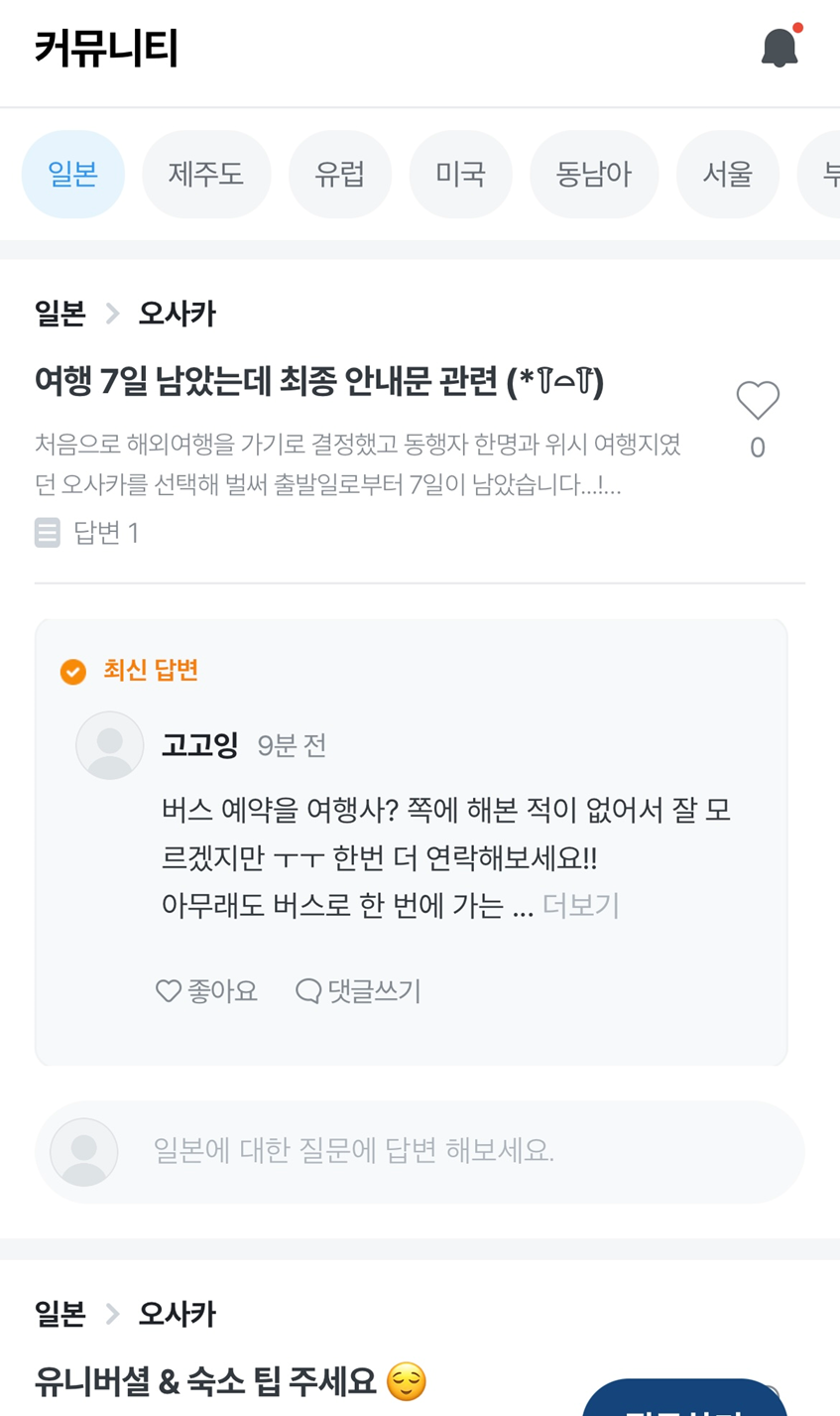840x1416 pixels.
Task: Choose the 동남아 category chip
Action: (594, 175)
